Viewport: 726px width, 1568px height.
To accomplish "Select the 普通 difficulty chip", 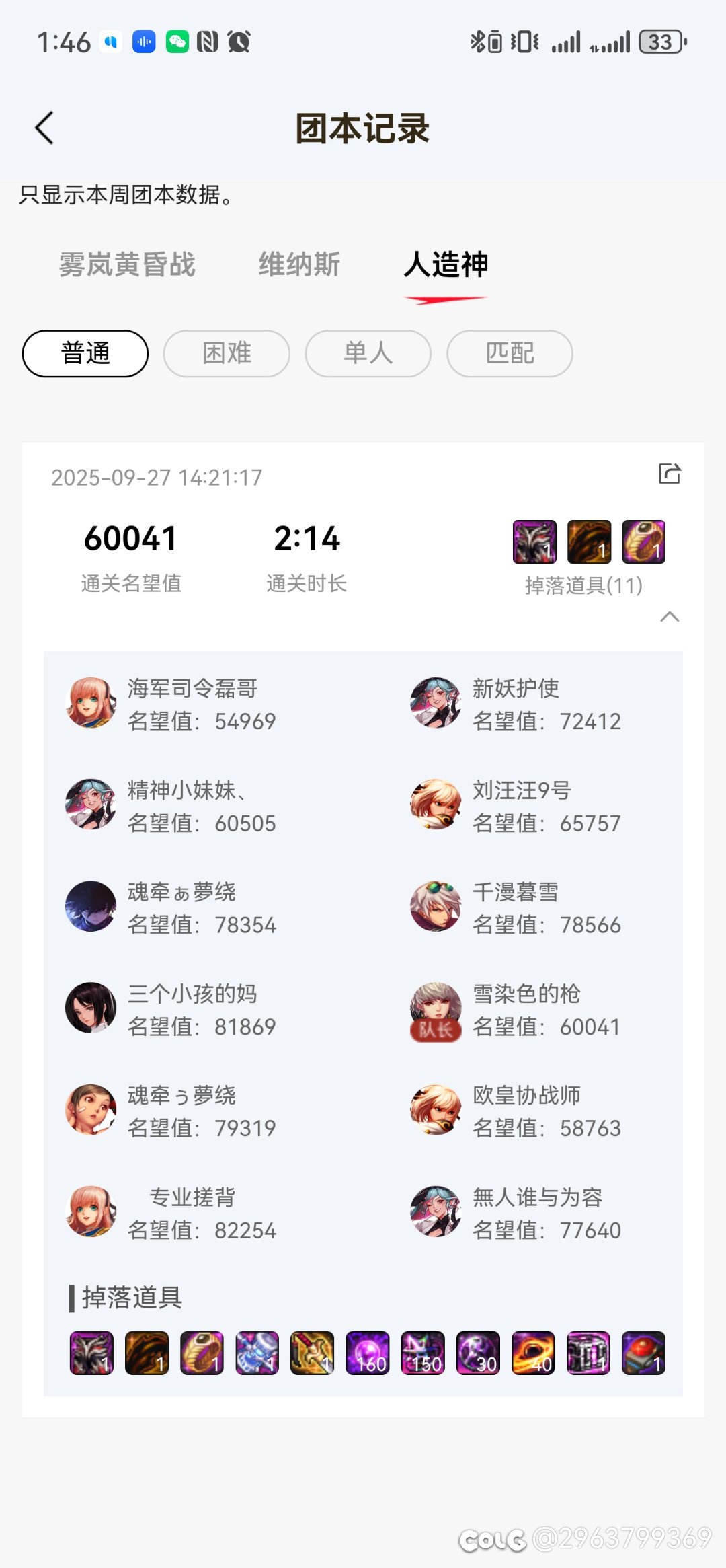I will point(85,353).
